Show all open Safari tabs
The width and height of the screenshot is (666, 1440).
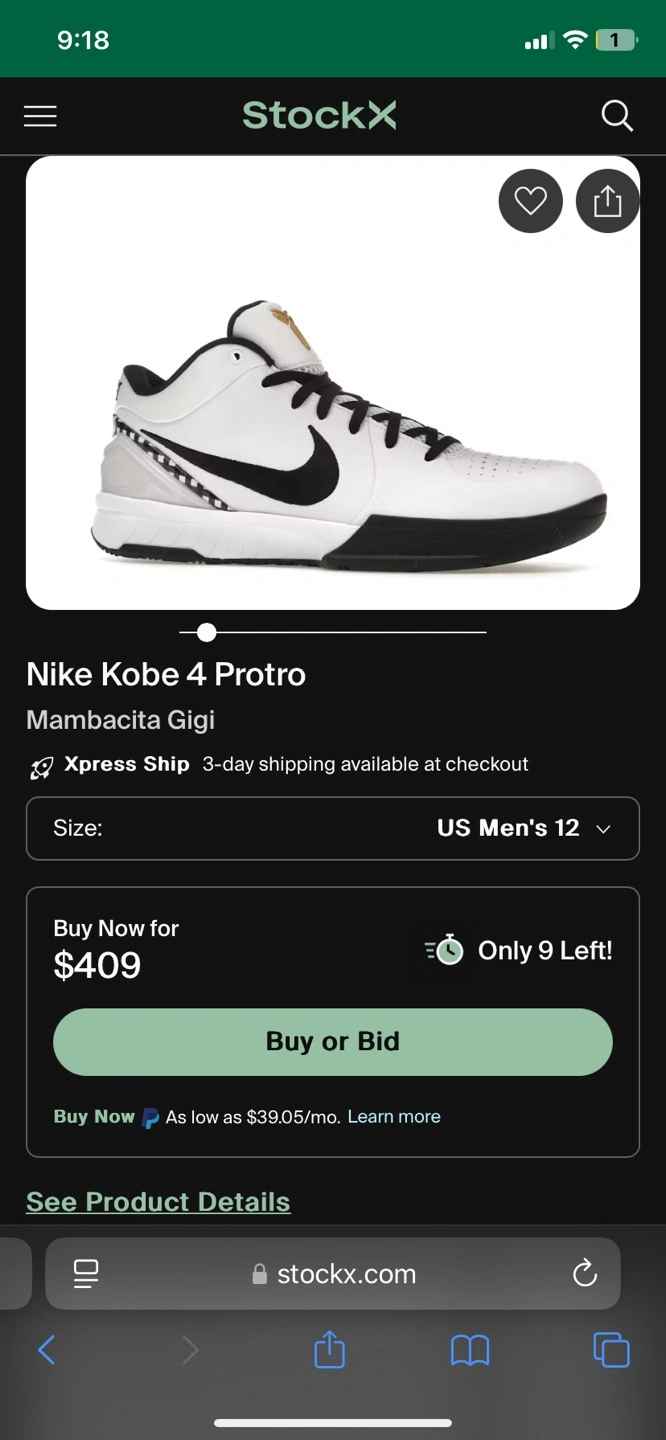pos(611,1351)
